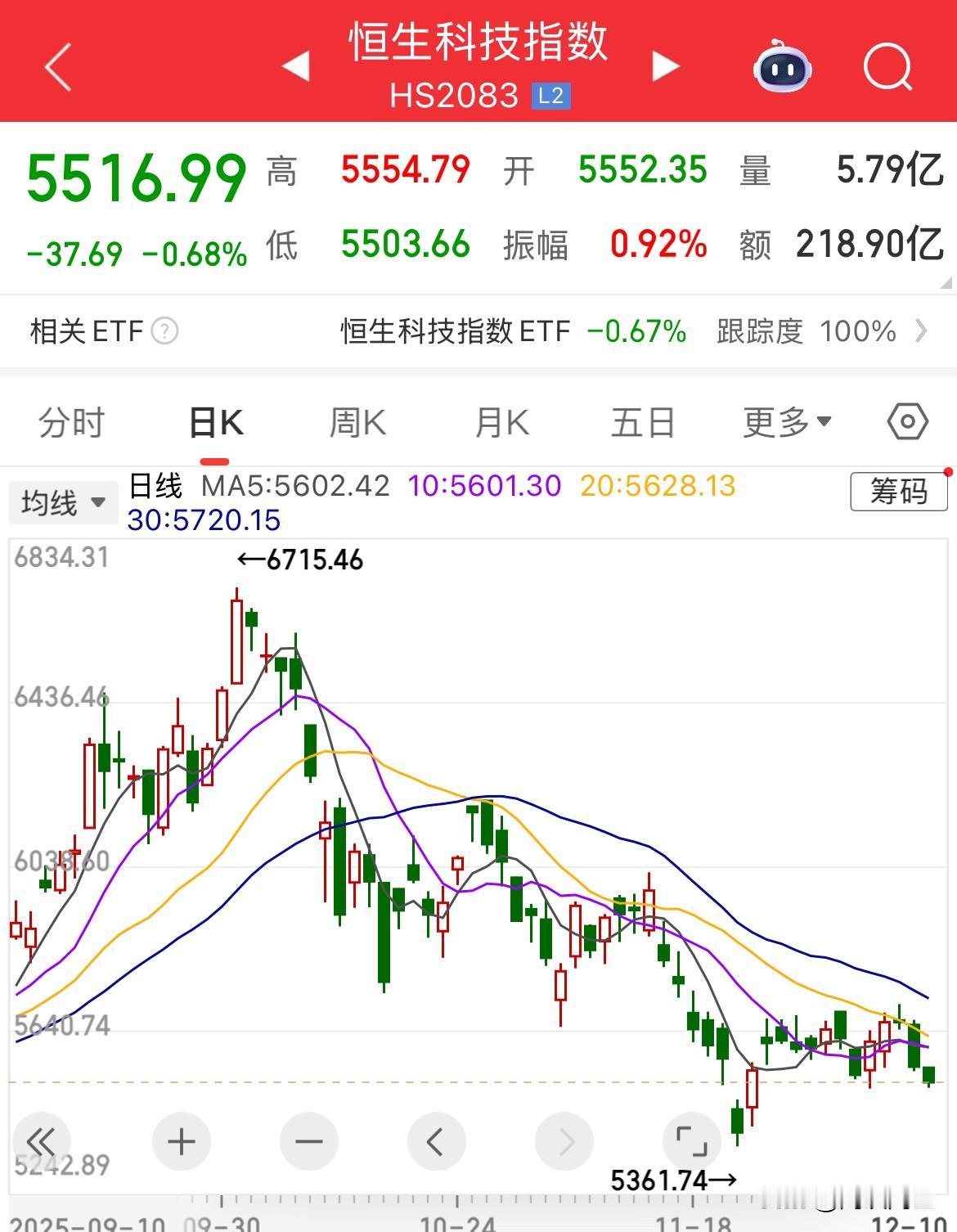
Task: Switch to the 分时 intraday tab
Action: pos(72,421)
